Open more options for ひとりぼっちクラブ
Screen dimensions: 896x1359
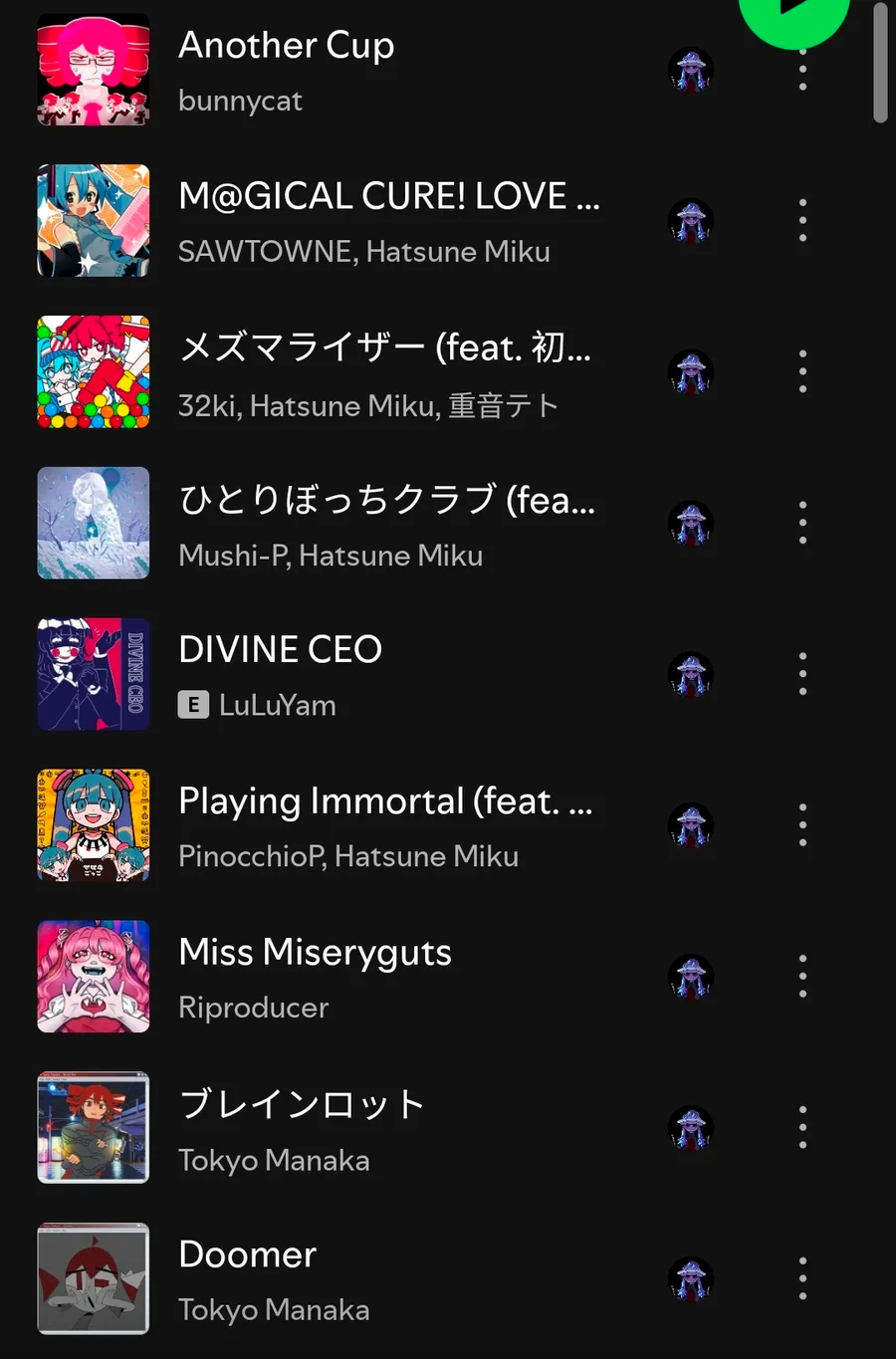[802, 523]
